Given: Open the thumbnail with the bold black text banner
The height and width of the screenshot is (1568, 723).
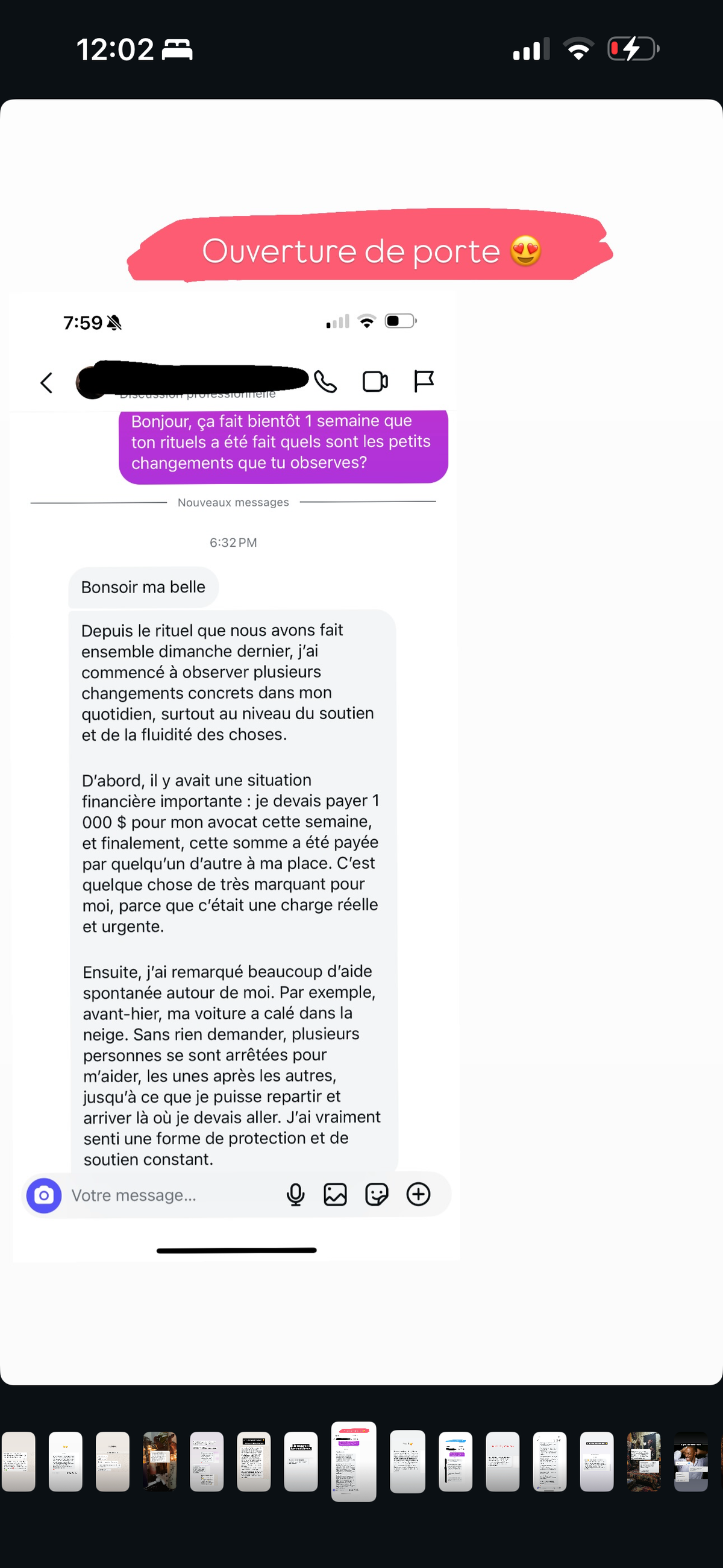Looking at the screenshot, I should coord(301,1461).
